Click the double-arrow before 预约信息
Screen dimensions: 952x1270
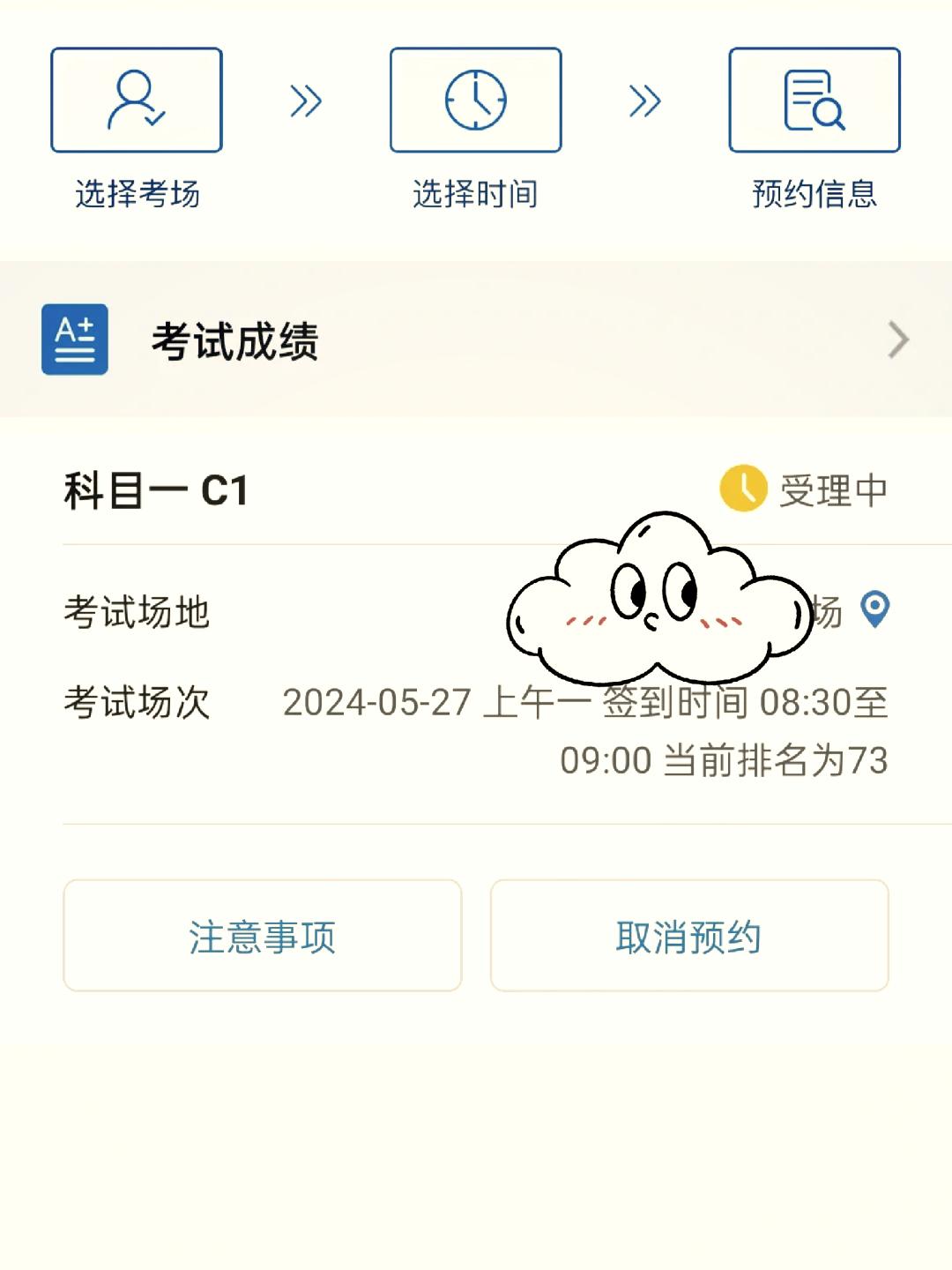(x=644, y=100)
